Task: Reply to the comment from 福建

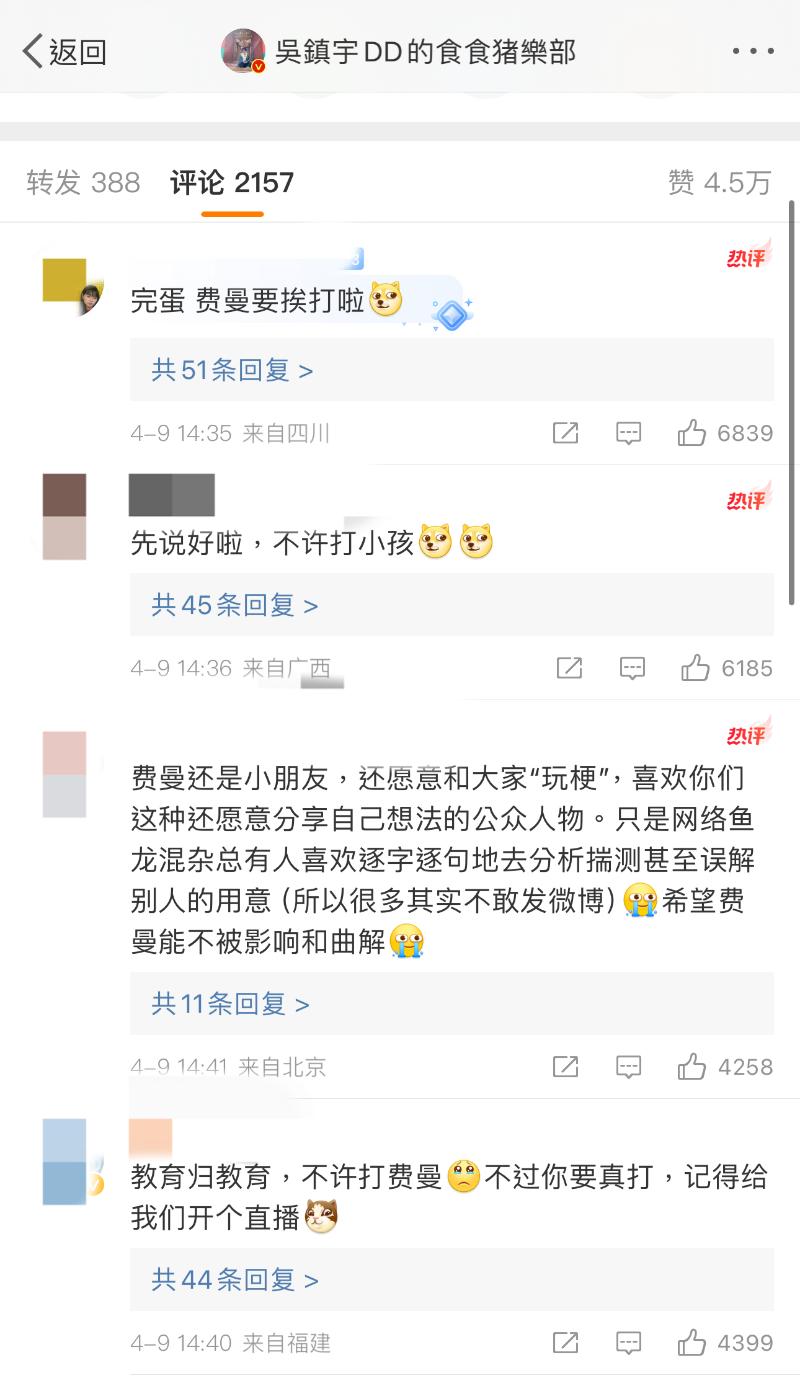Action: [628, 1342]
